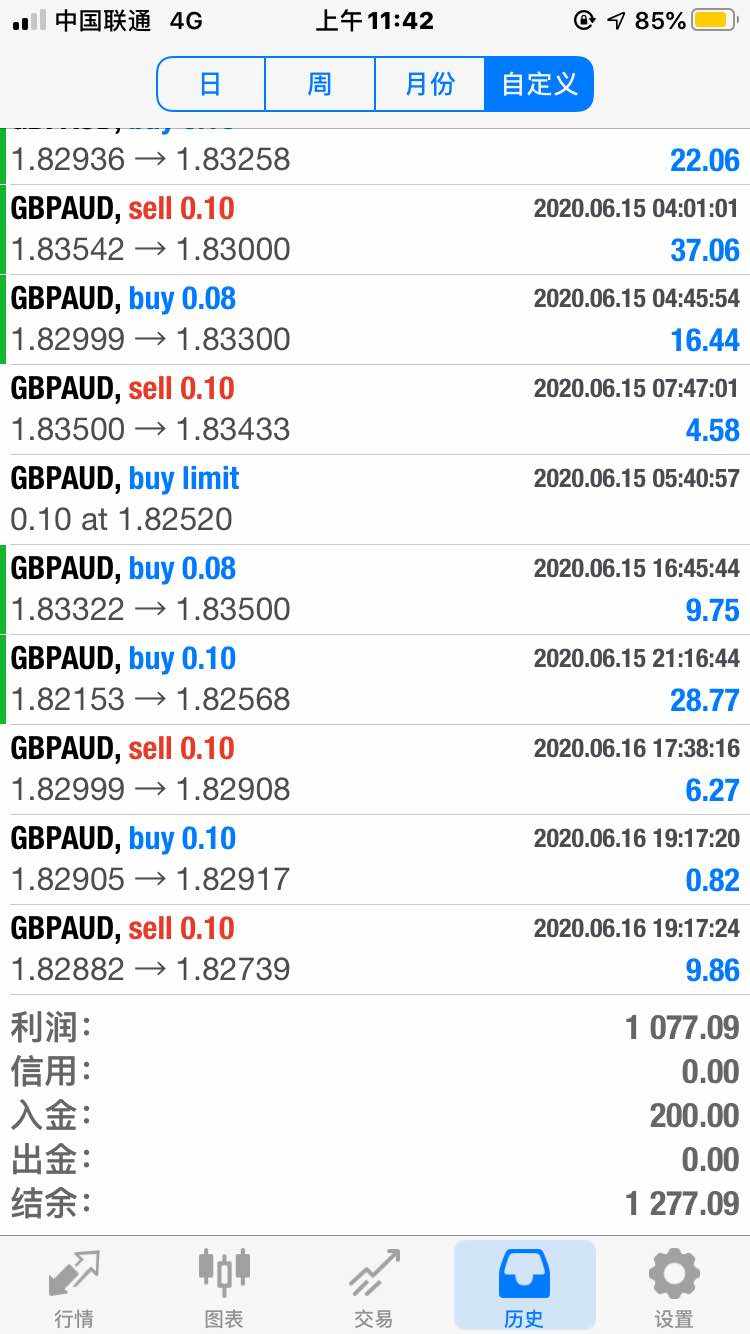Open the GBPAUD buy trade with profit 0.82

(x=375, y=860)
